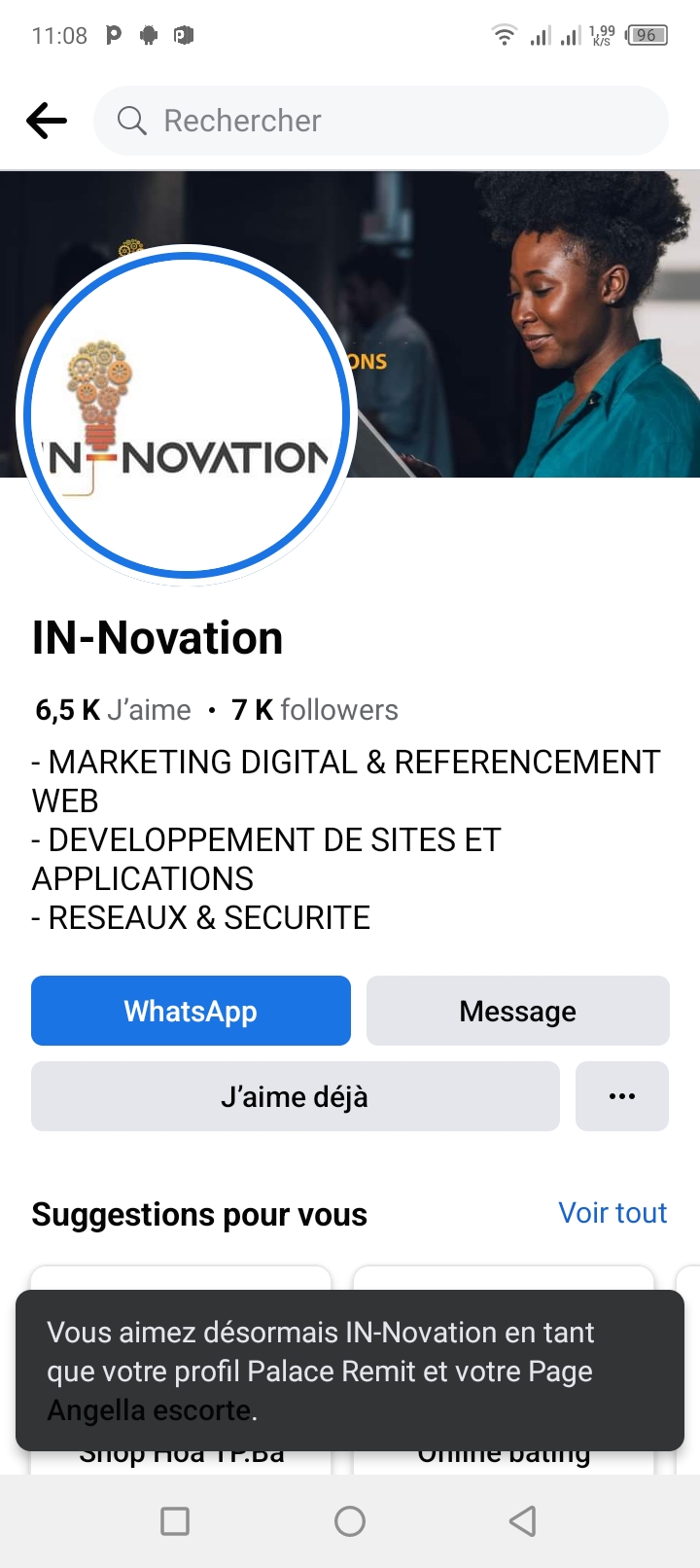Go back using the top arrow
The height and width of the screenshot is (1568, 700).
tap(47, 121)
